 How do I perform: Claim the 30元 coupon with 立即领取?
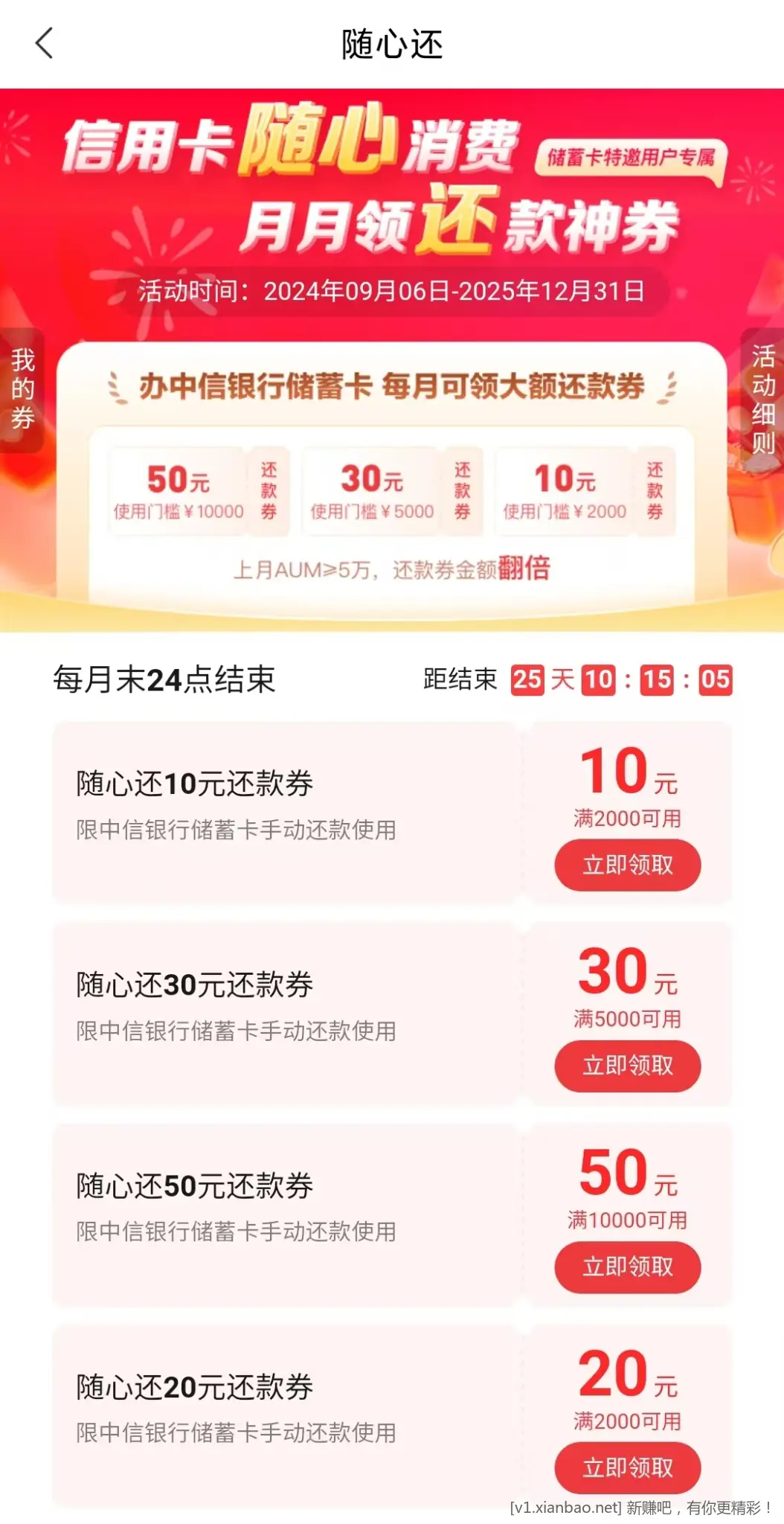click(x=627, y=1066)
